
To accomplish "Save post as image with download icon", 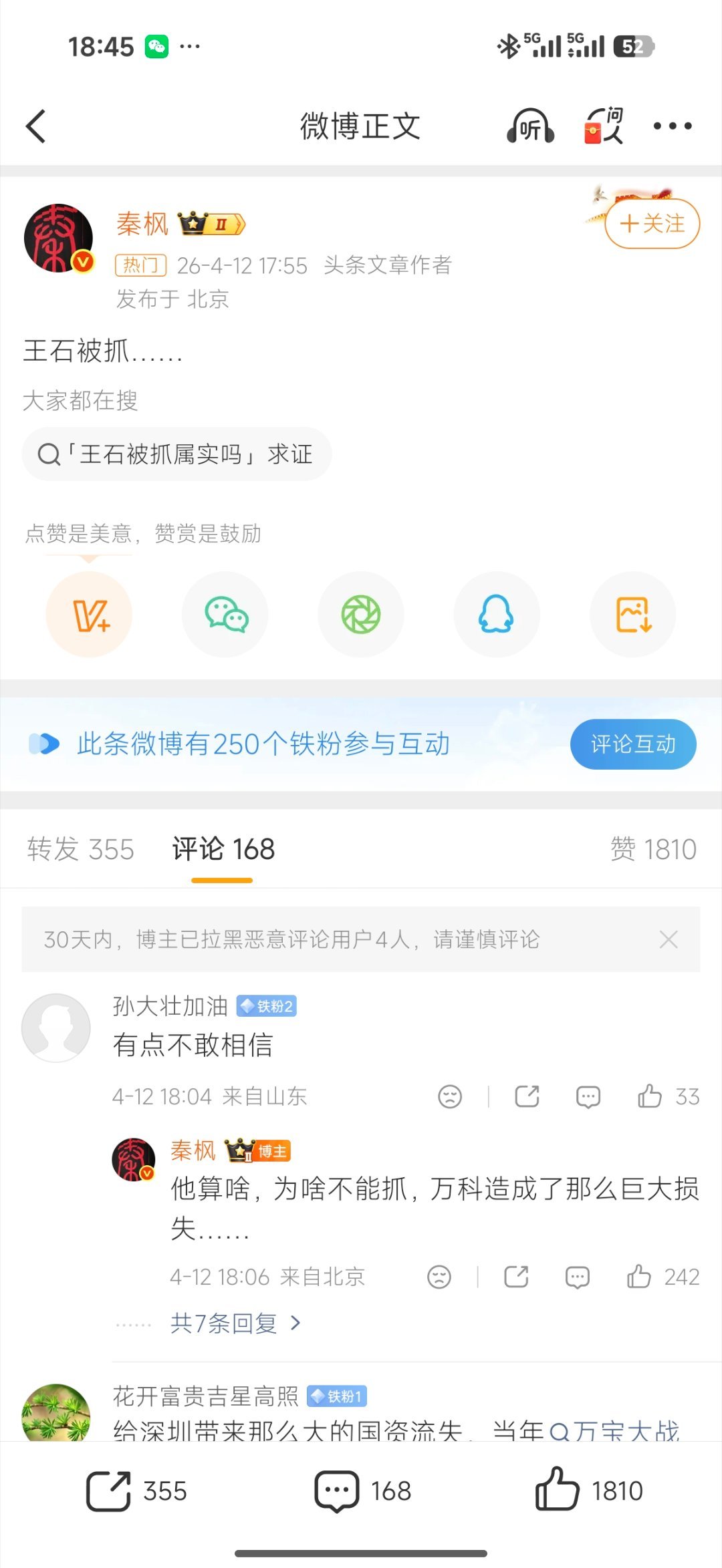I will [x=632, y=614].
